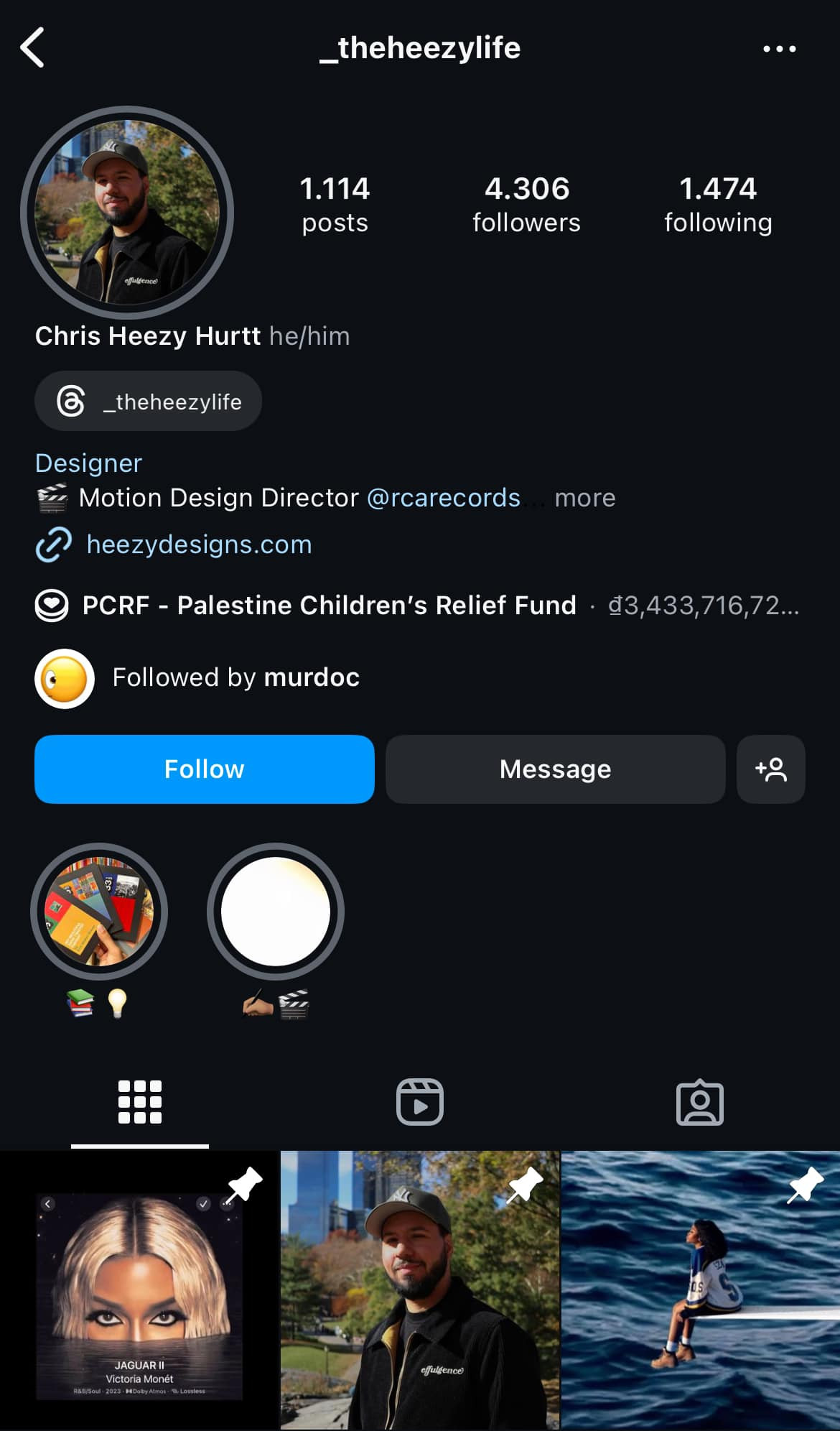Viewport: 840px width, 1431px height.
Task: Switch to the Reels tab
Action: [420, 1102]
